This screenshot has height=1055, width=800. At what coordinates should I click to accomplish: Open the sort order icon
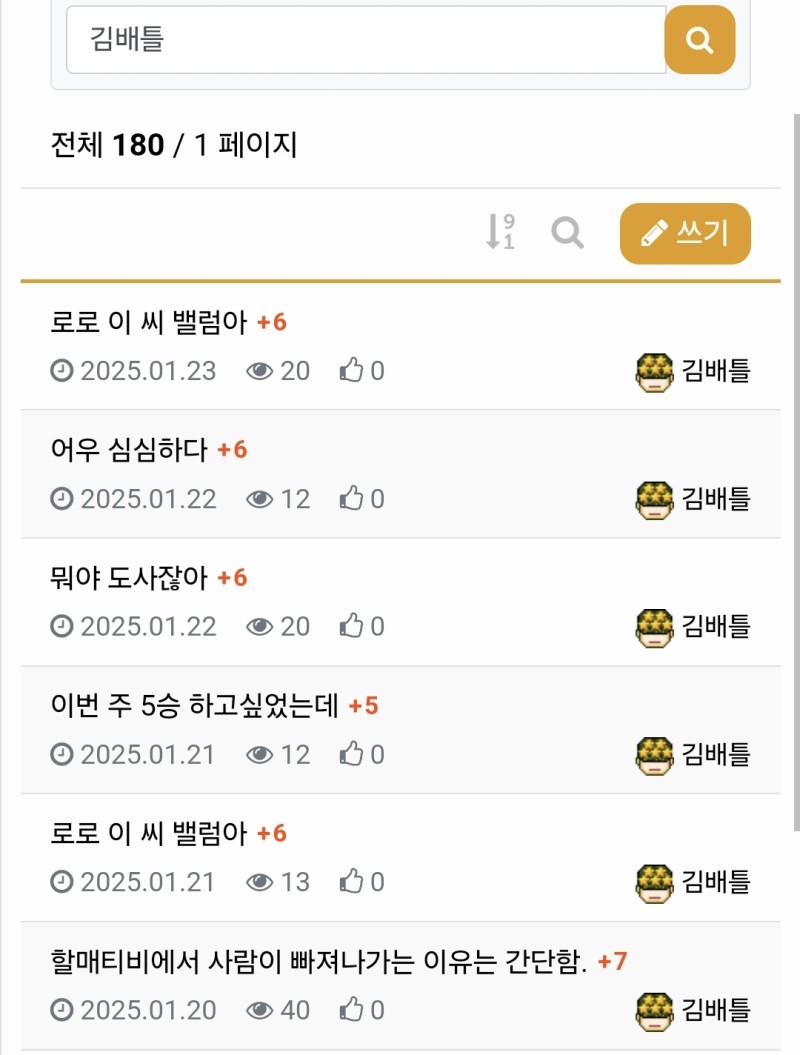tap(500, 232)
